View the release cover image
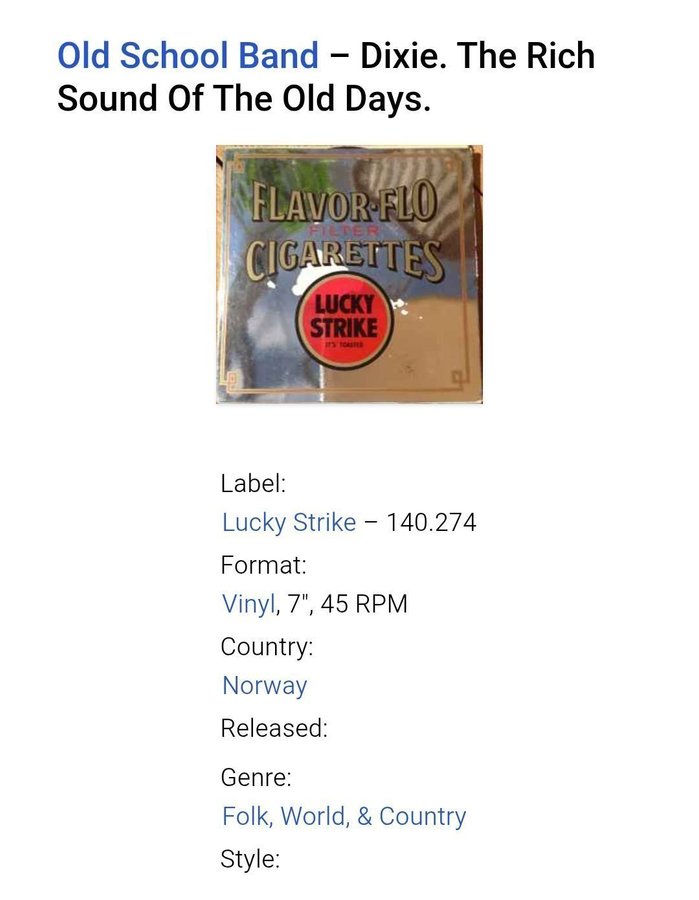Image resolution: width=699 pixels, height=900 pixels. tap(349, 274)
